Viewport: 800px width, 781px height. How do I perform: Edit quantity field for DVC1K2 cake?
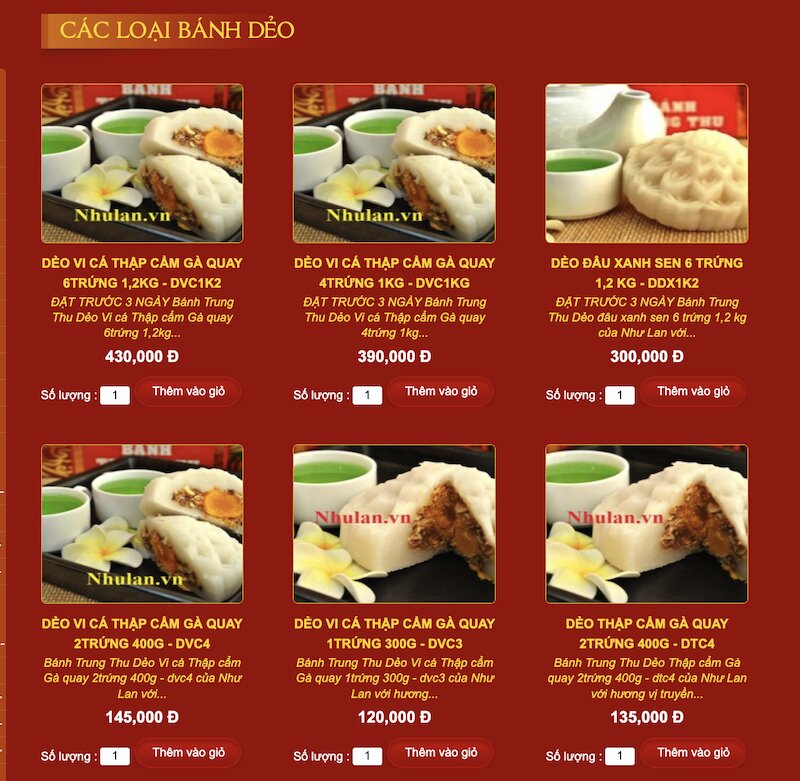click(x=115, y=395)
